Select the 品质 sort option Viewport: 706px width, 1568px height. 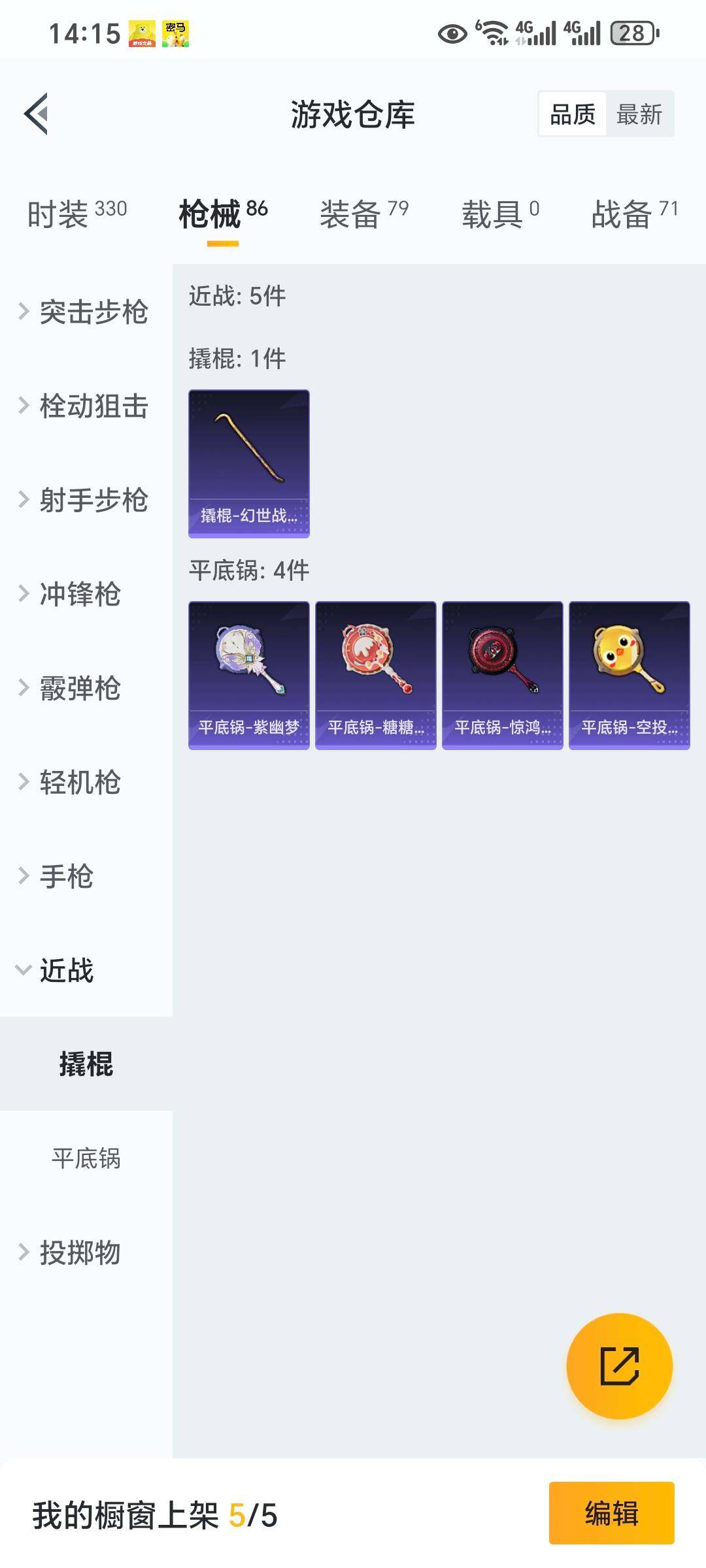pos(573,114)
